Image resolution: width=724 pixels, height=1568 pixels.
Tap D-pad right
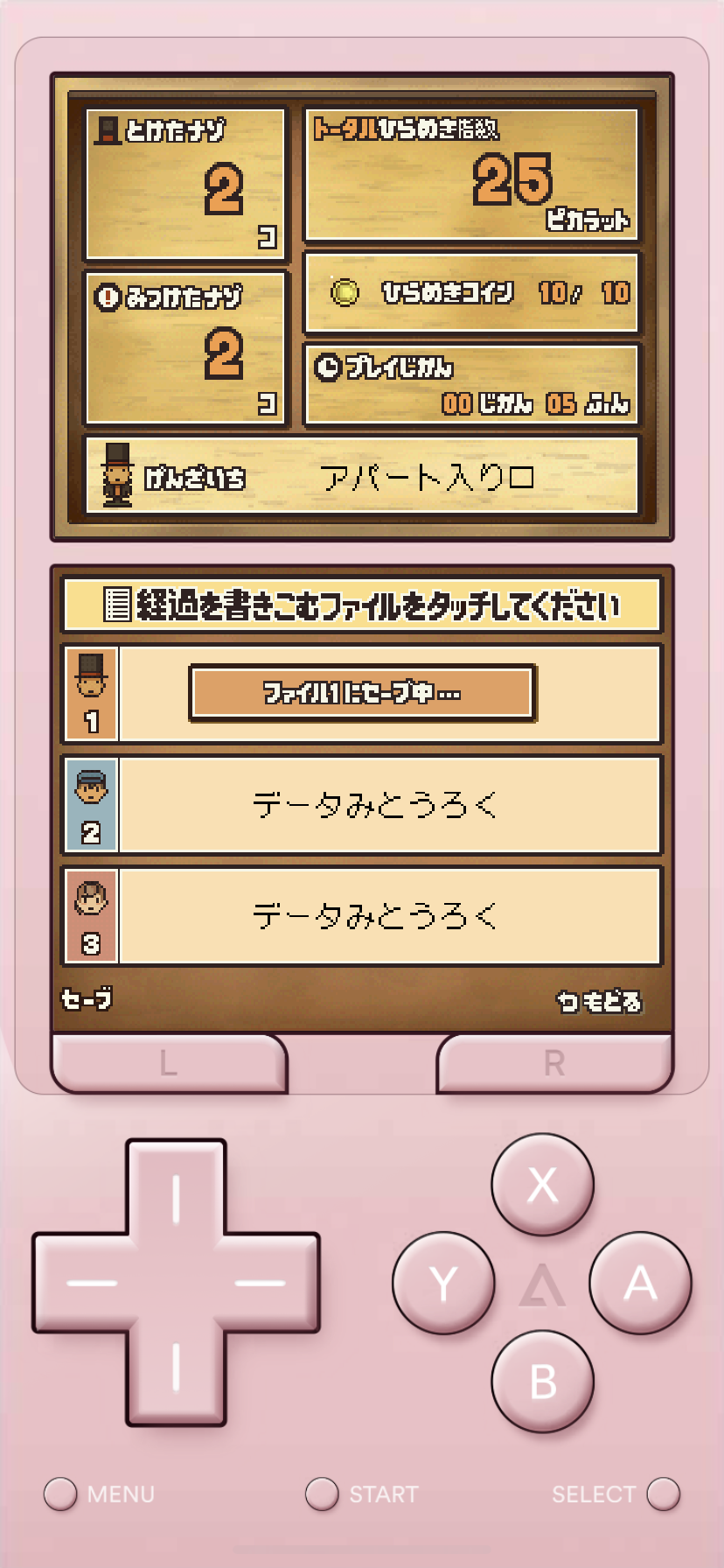pos(261,1283)
